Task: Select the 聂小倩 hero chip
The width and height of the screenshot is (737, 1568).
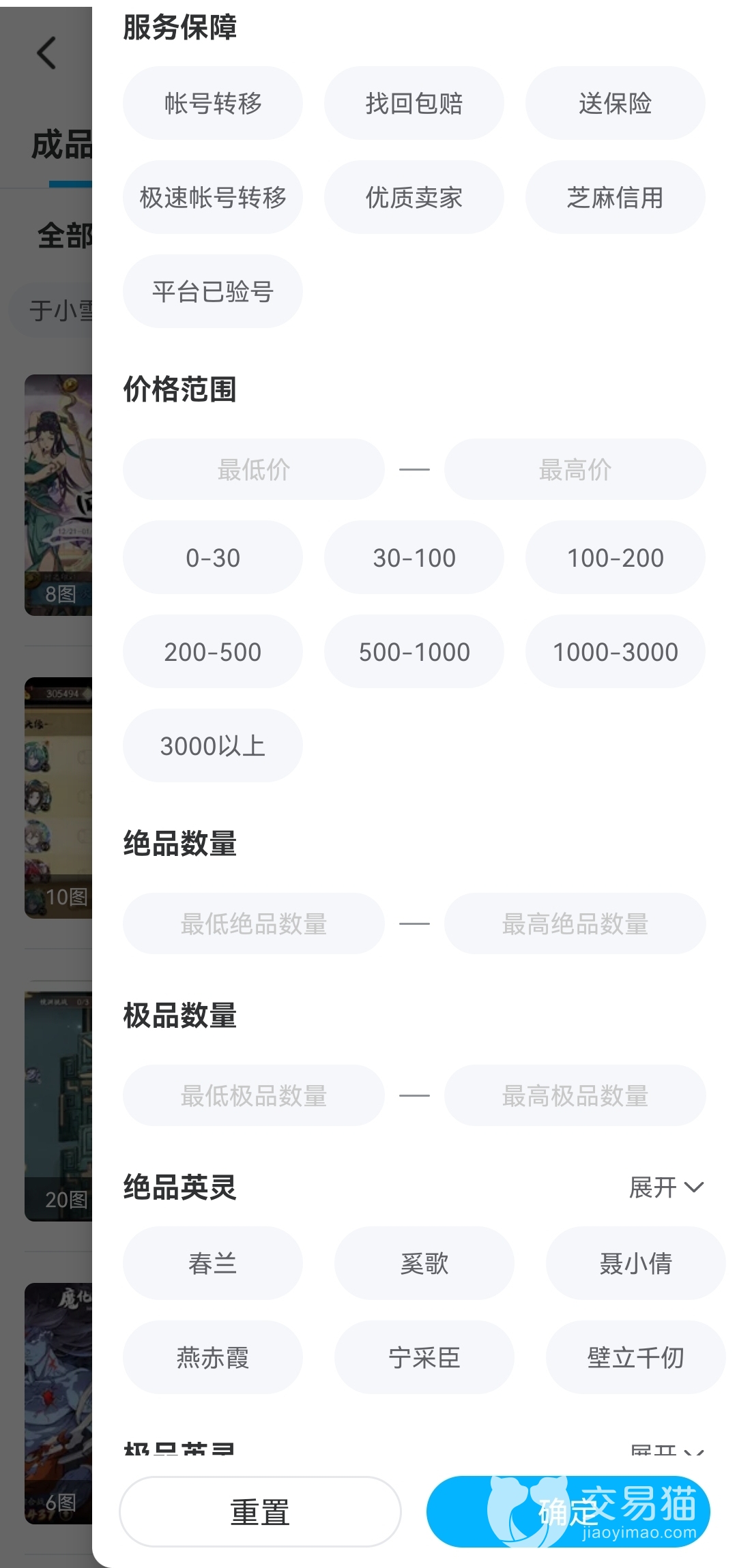Action: pos(635,1263)
